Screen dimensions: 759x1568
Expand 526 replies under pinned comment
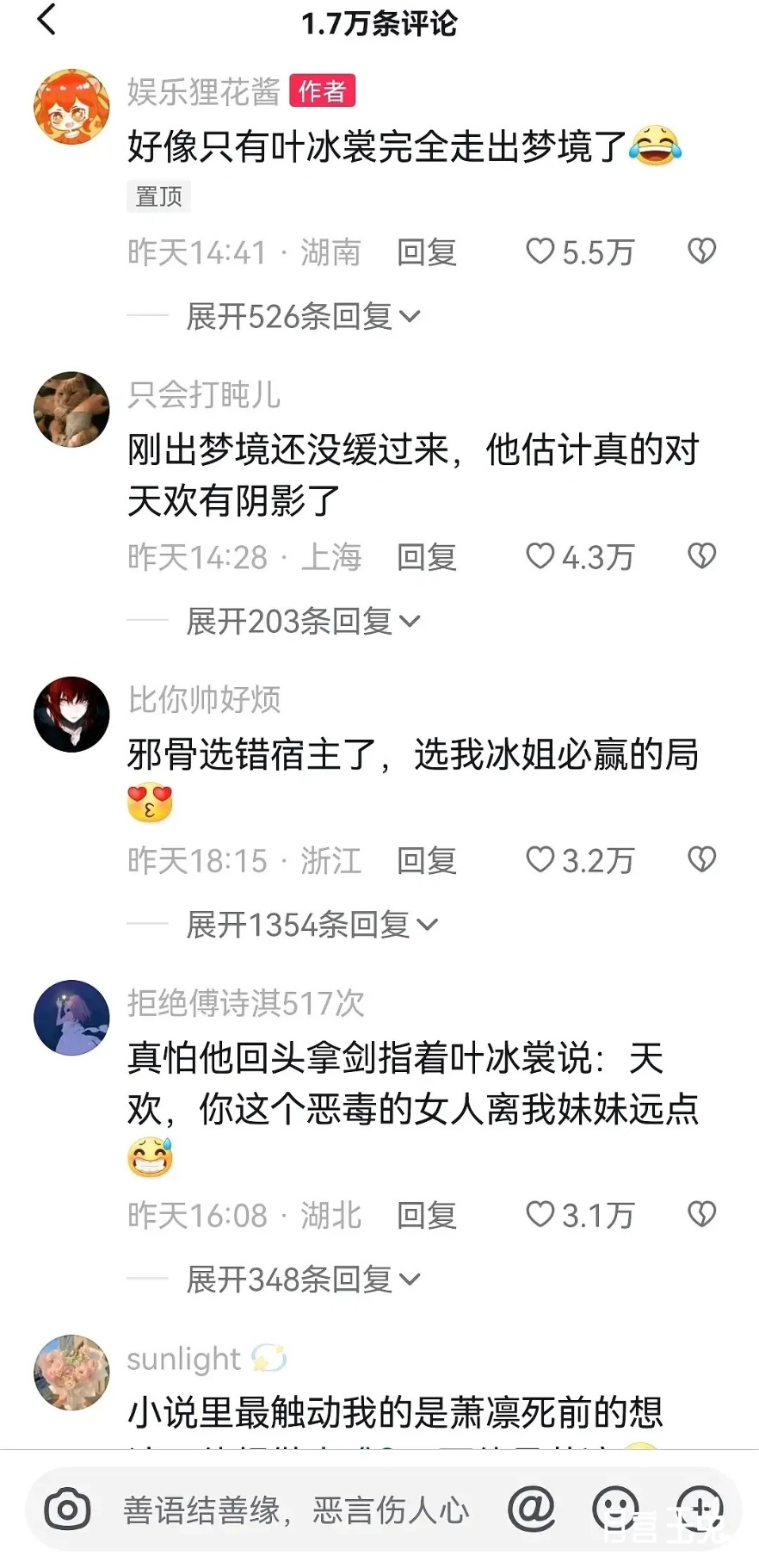pyautogui.click(x=302, y=317)
